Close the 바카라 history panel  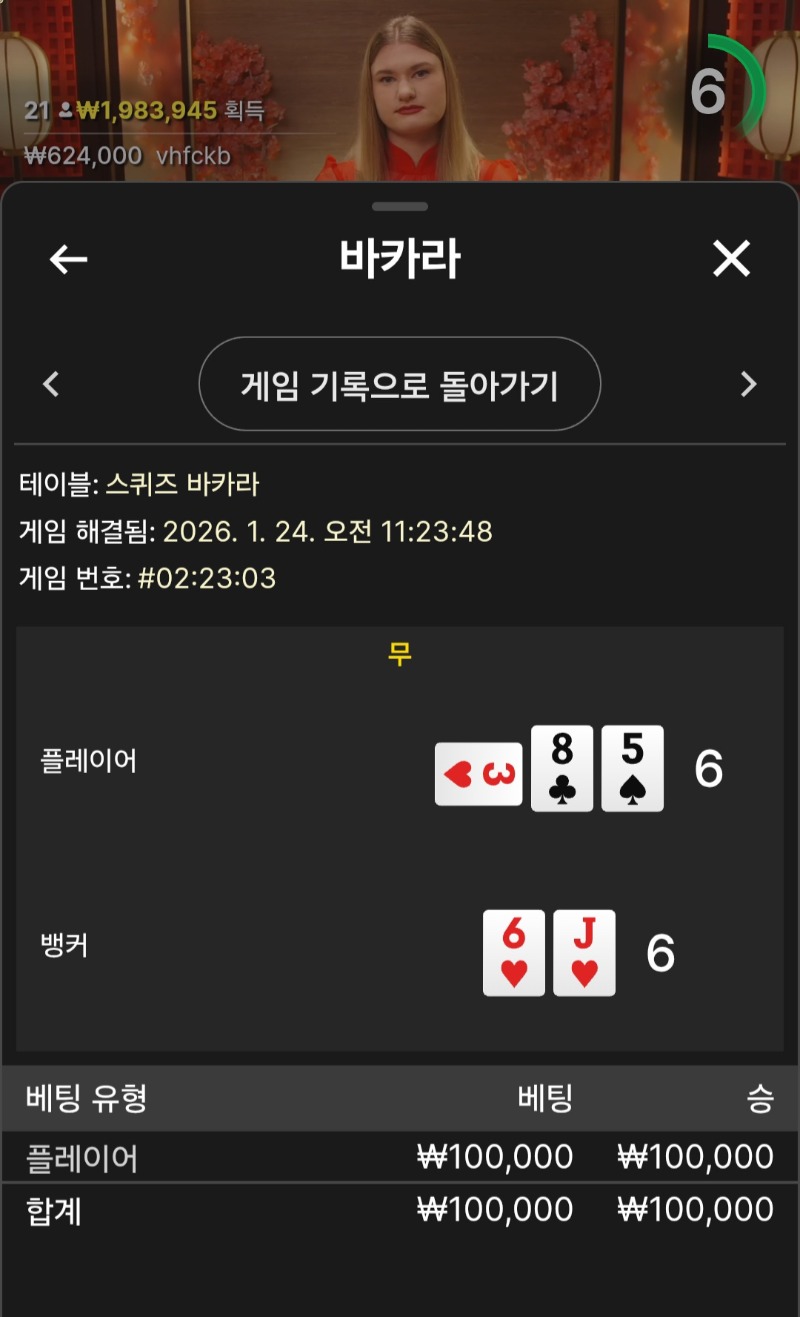pyautogui.click(x=731, y=260)
